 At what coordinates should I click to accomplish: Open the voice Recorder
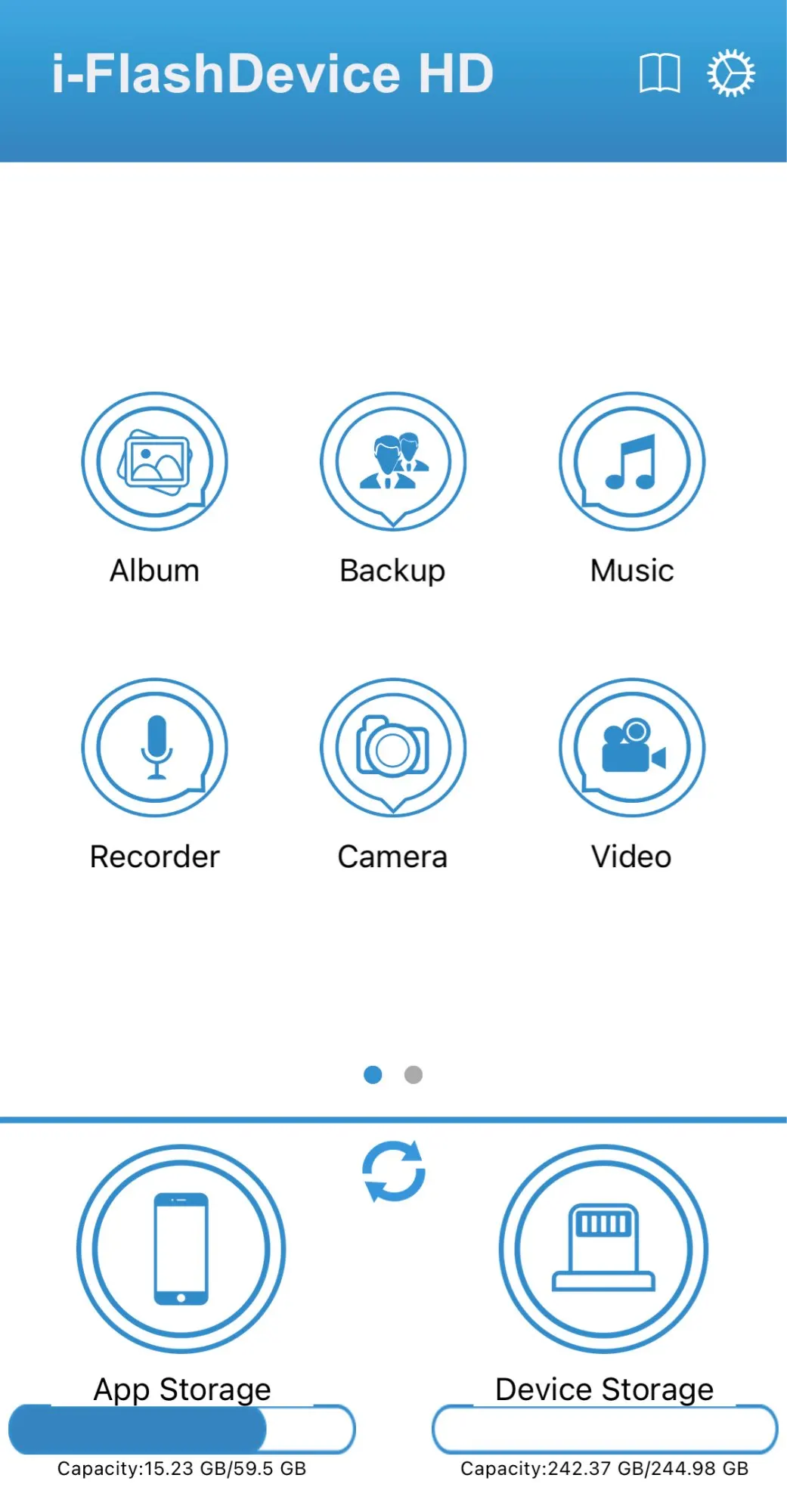tap(155, 747)
